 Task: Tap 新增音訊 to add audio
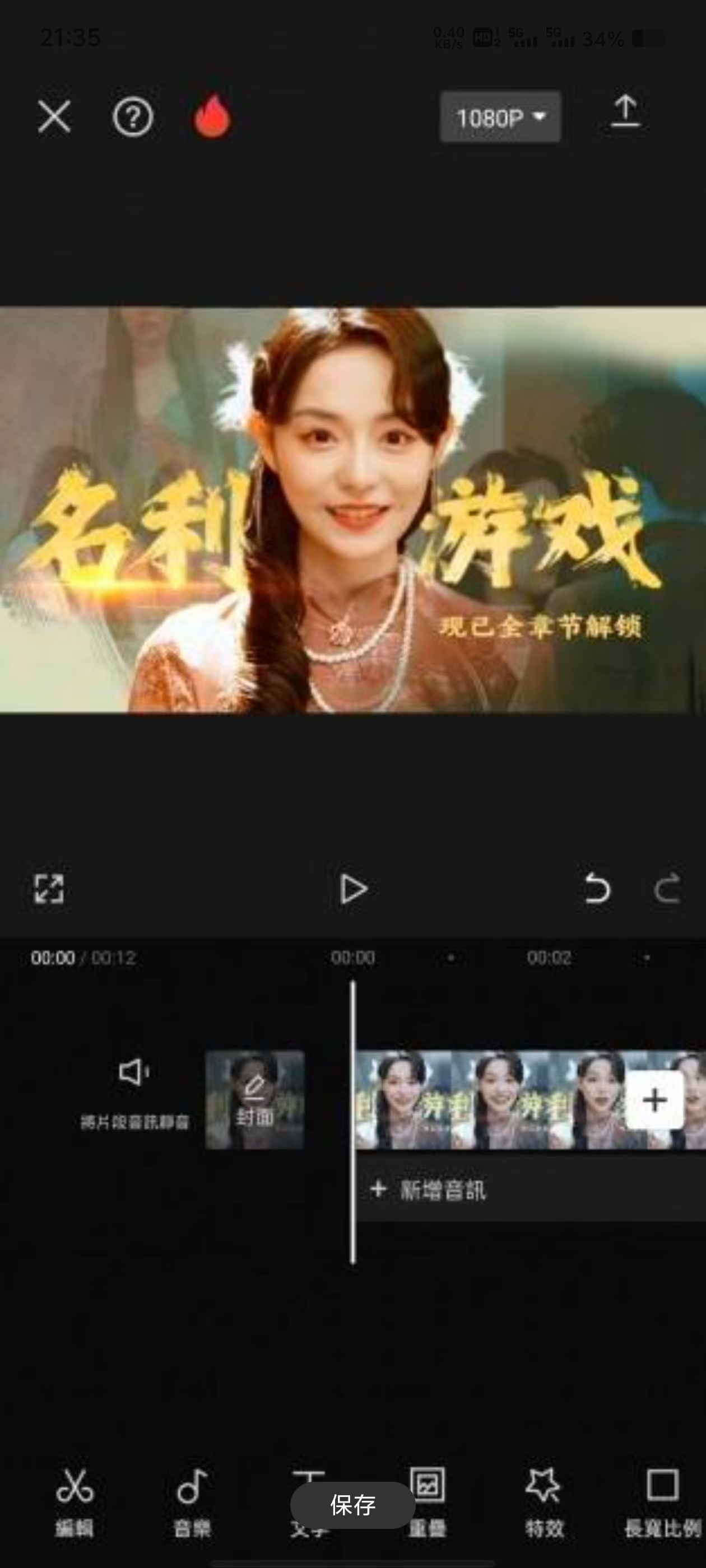429,1189
